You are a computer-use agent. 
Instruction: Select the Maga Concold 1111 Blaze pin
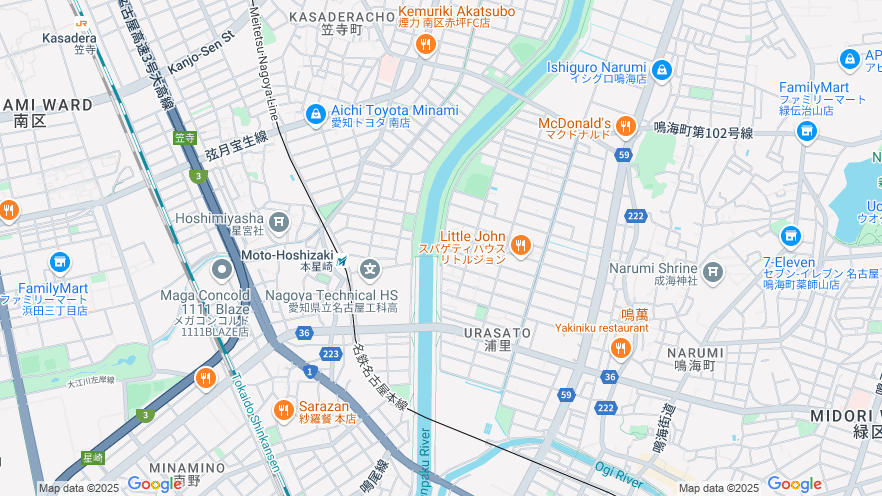[222, 269]
